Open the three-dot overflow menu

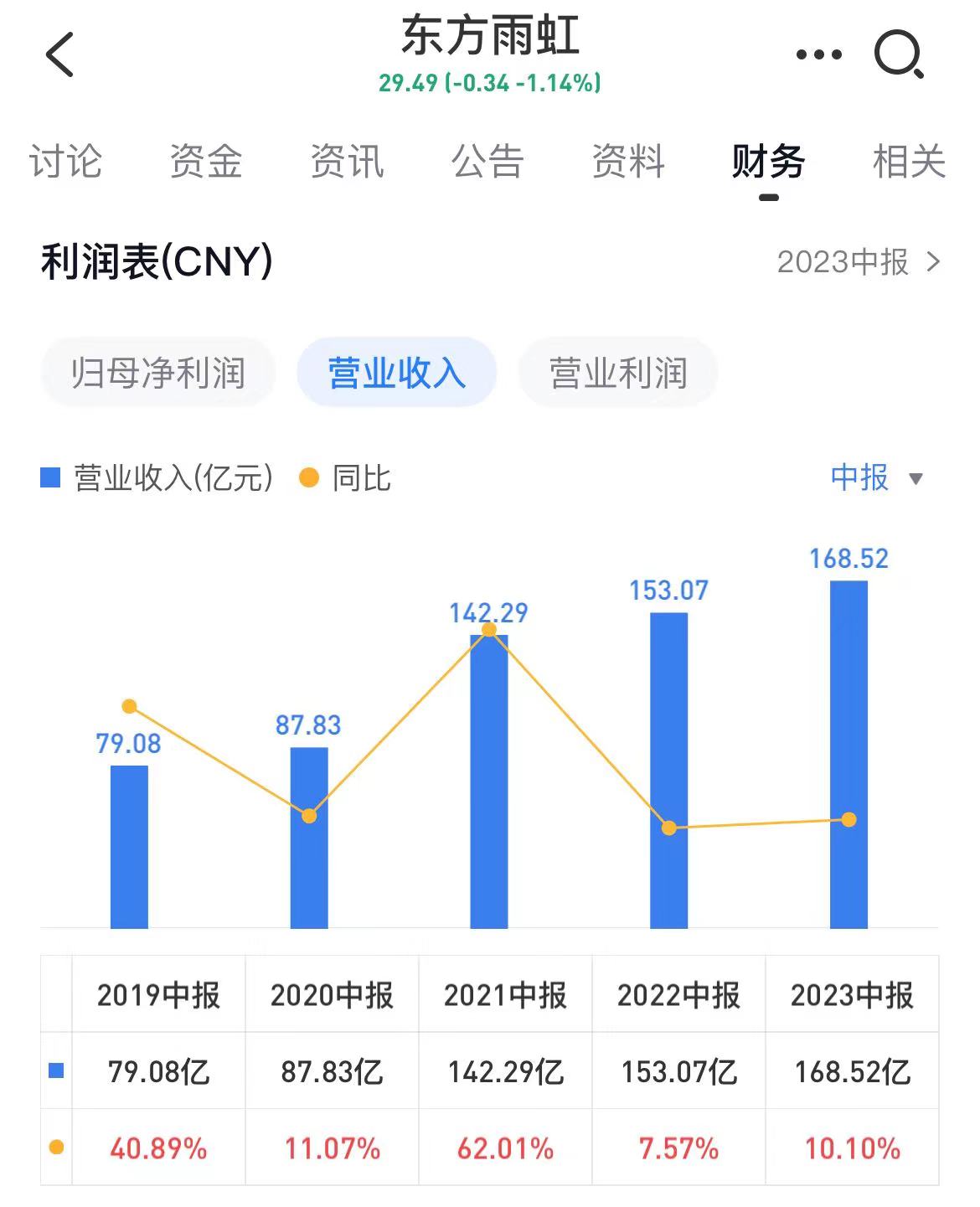pos(818,55)
